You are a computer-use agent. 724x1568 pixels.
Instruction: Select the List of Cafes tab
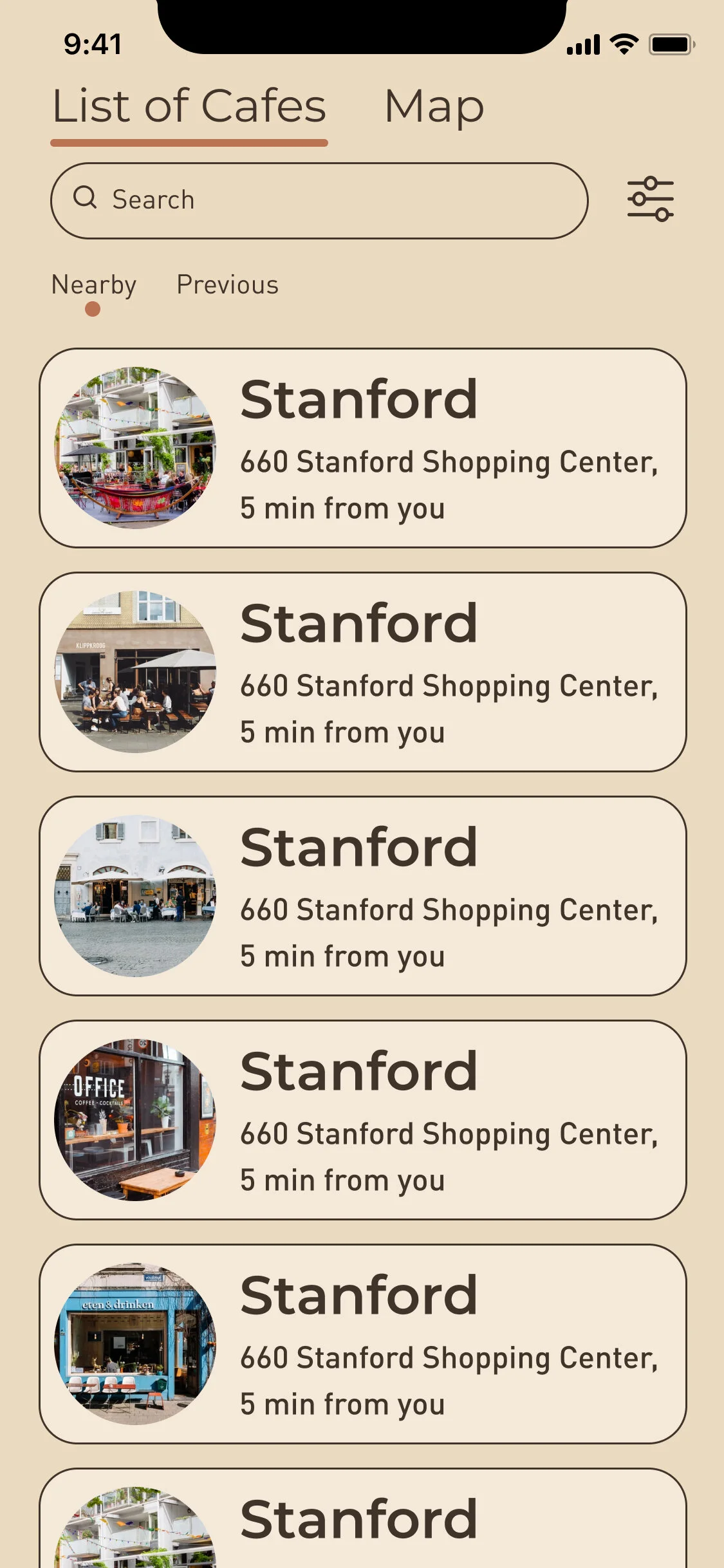coord(189,106)
